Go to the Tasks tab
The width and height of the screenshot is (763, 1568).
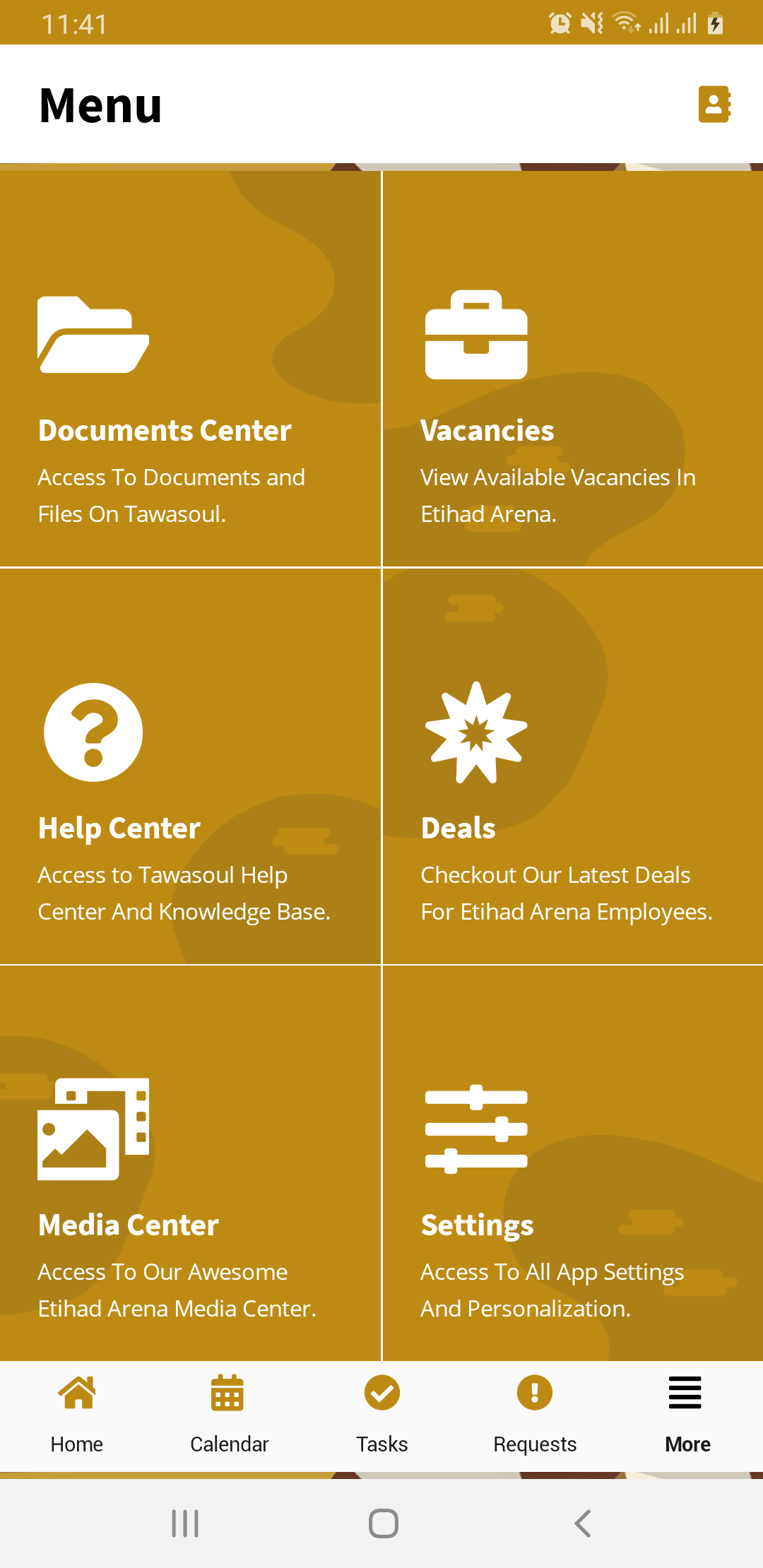381,1415
